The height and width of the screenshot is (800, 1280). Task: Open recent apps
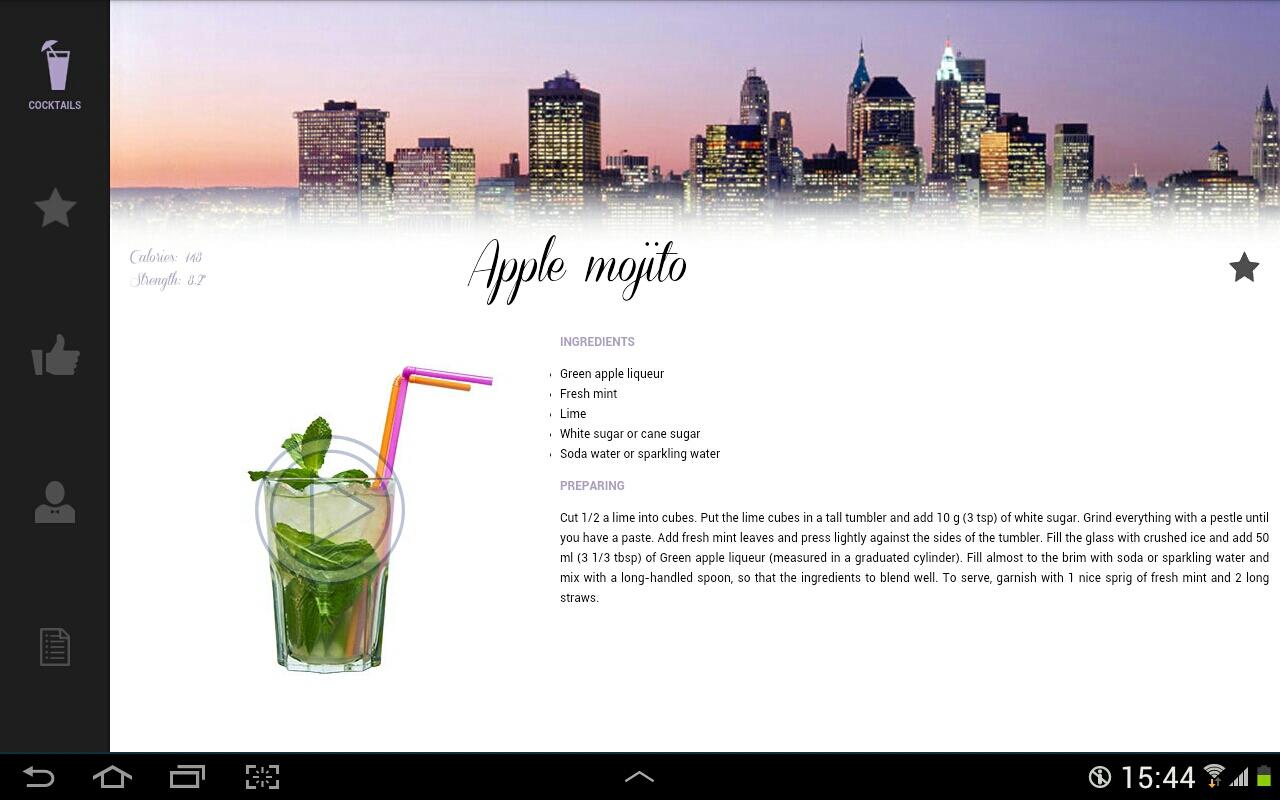click(187, 777)
